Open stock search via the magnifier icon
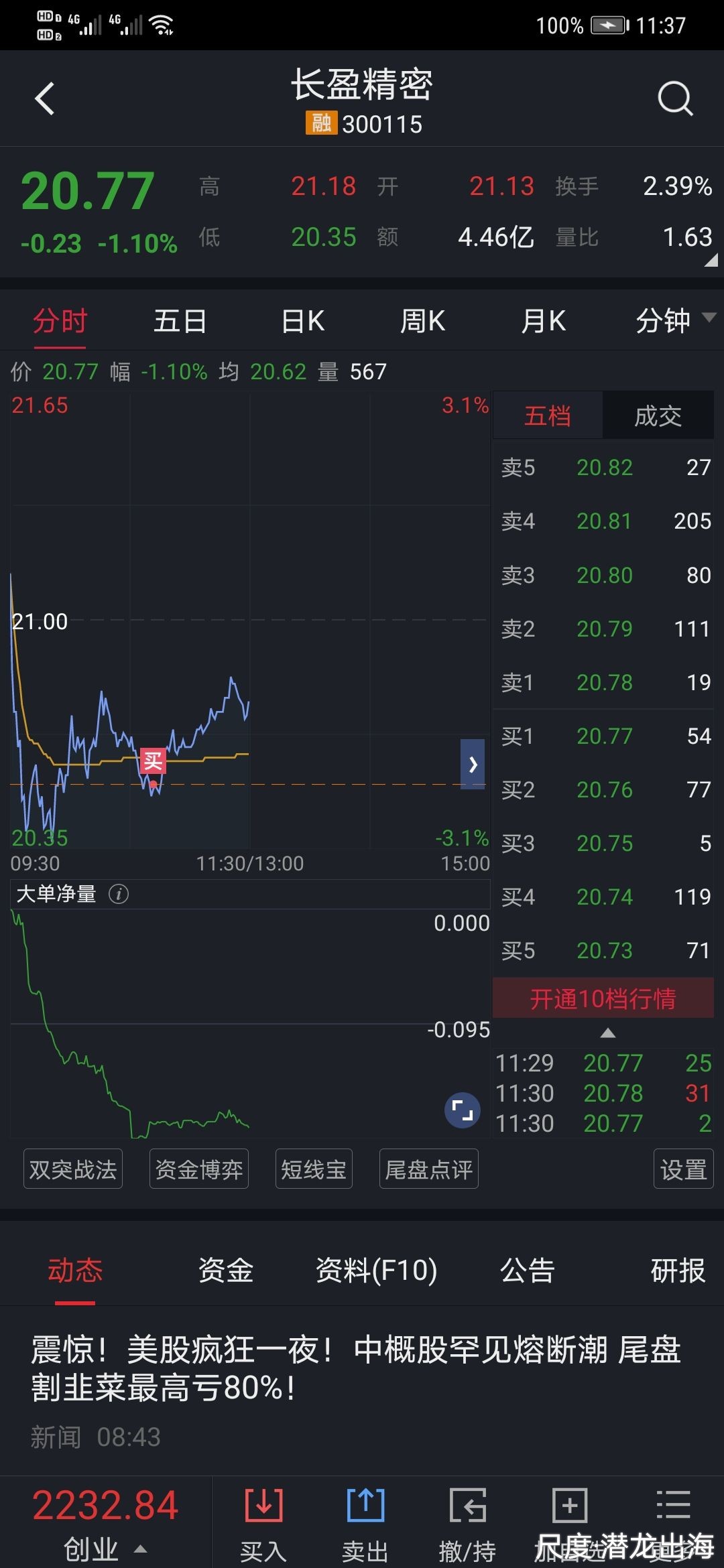Screen dimensions: 724x1568 coord(675,99)
